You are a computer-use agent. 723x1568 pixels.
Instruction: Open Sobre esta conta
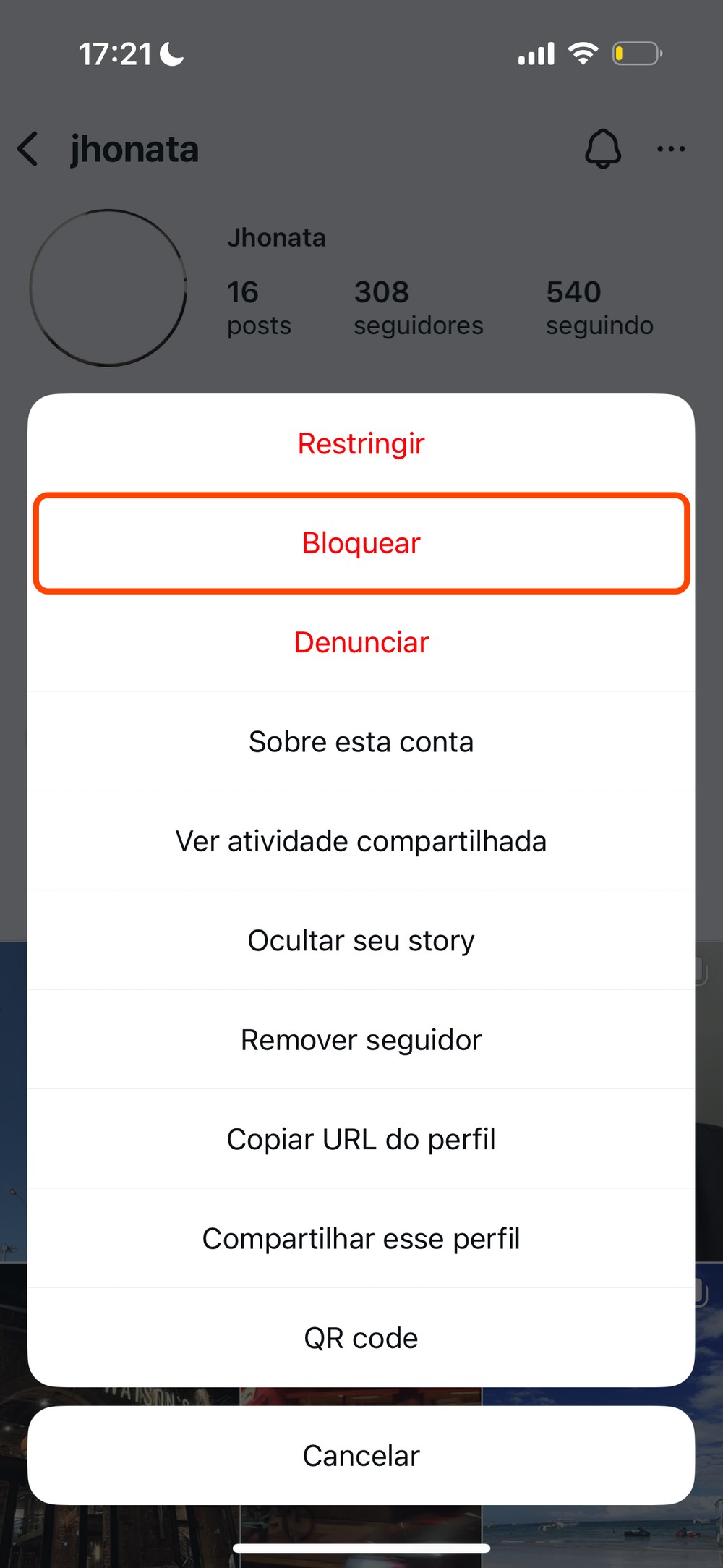(361, 742)
